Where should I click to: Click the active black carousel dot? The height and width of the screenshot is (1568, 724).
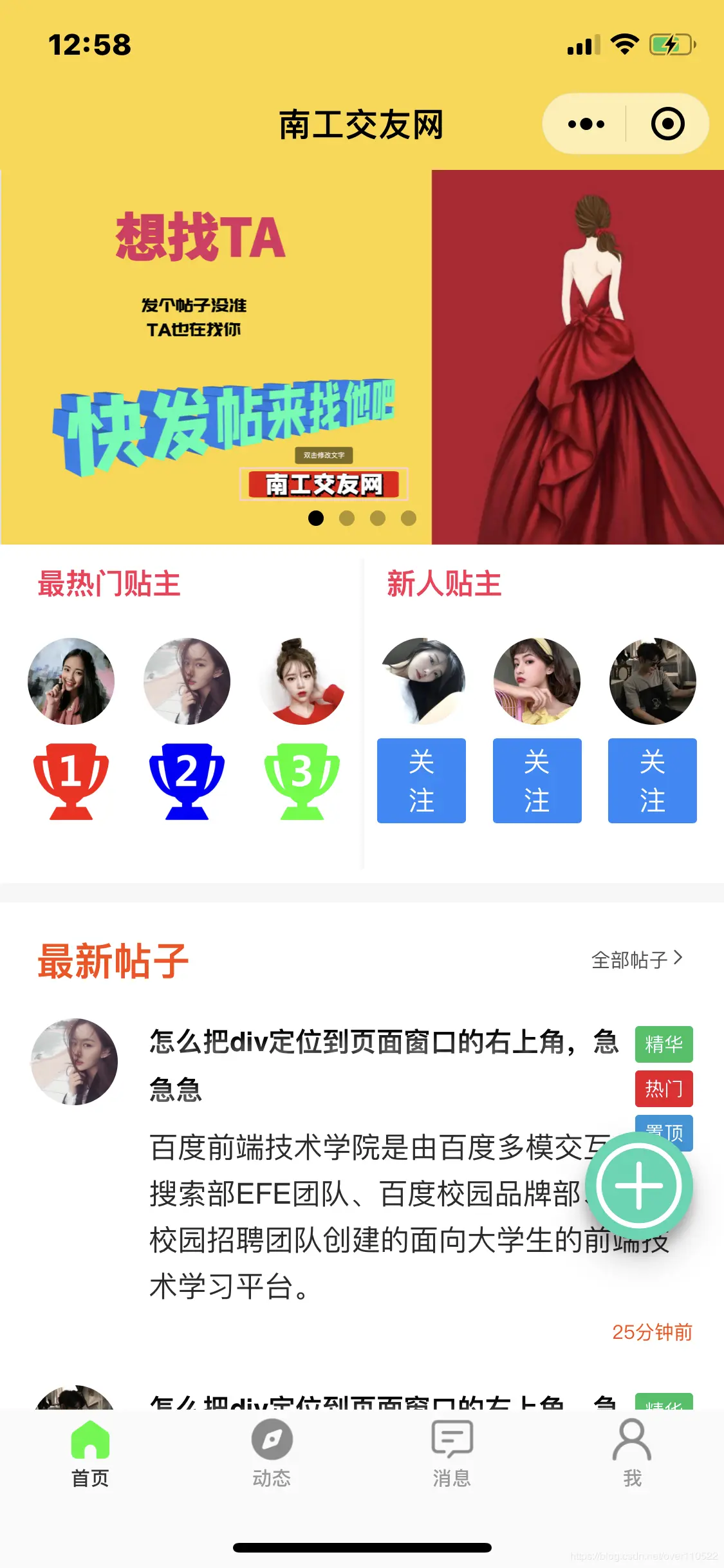pos(316,517)
